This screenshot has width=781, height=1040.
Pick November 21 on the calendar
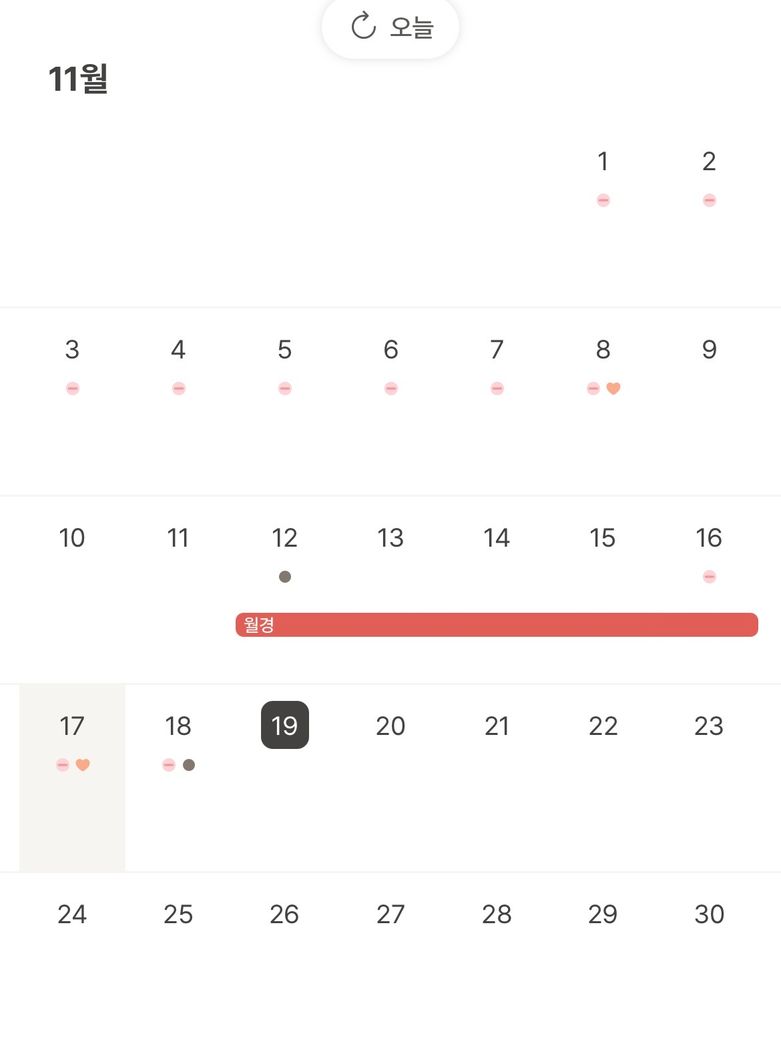tap(496, 727)
